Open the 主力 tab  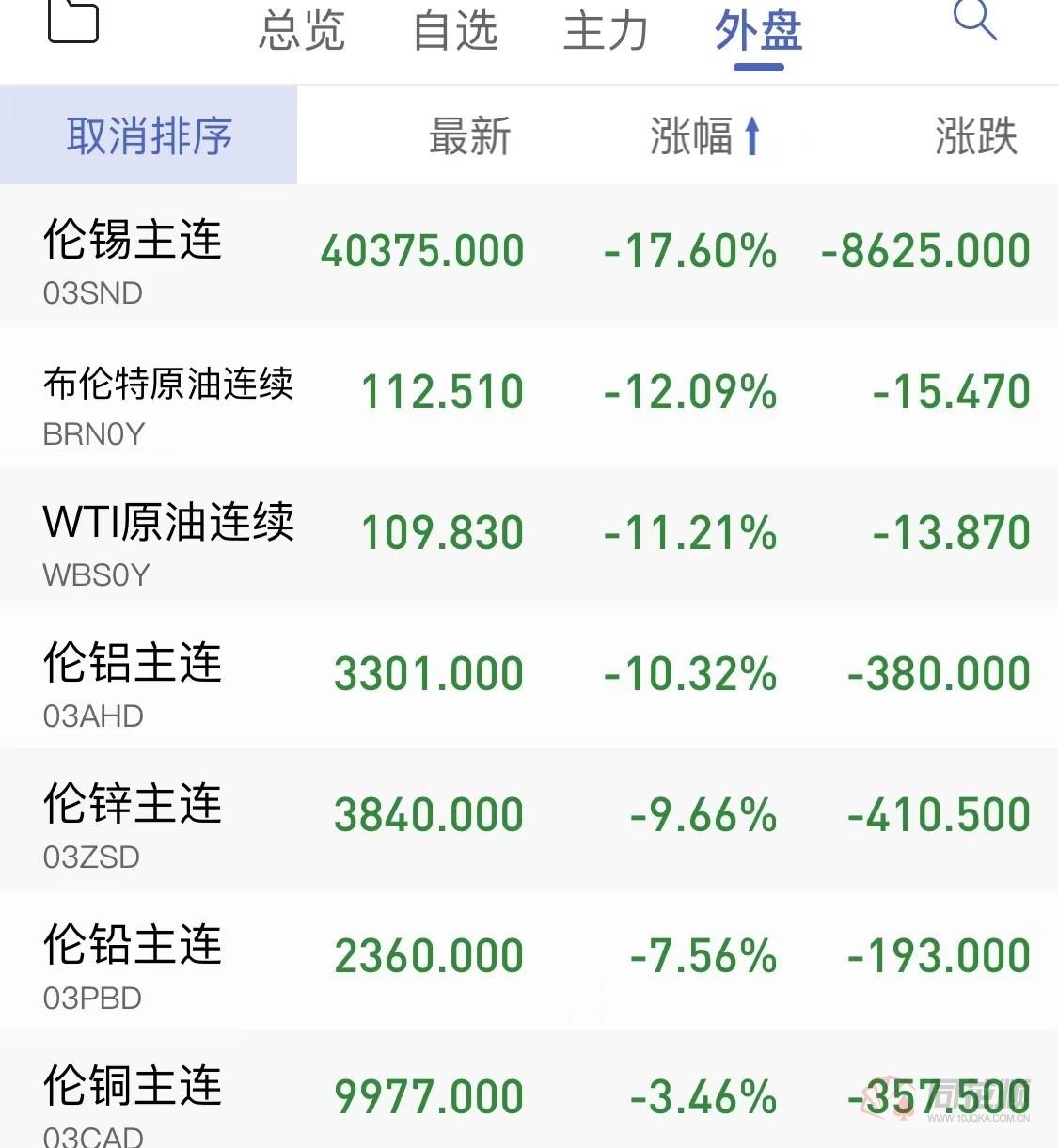(x=605, y=30)
